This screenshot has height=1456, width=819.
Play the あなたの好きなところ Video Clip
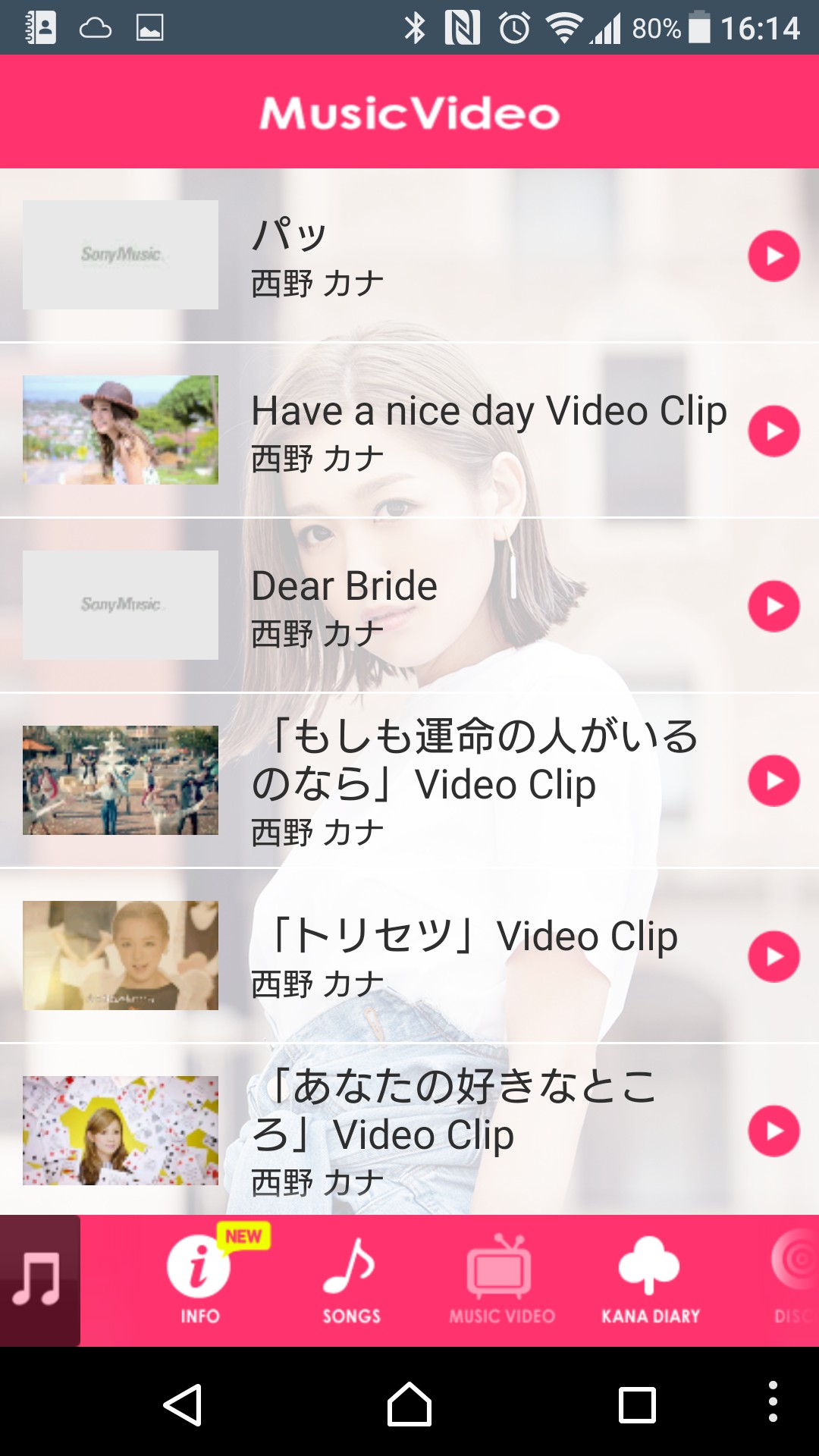773,1131
